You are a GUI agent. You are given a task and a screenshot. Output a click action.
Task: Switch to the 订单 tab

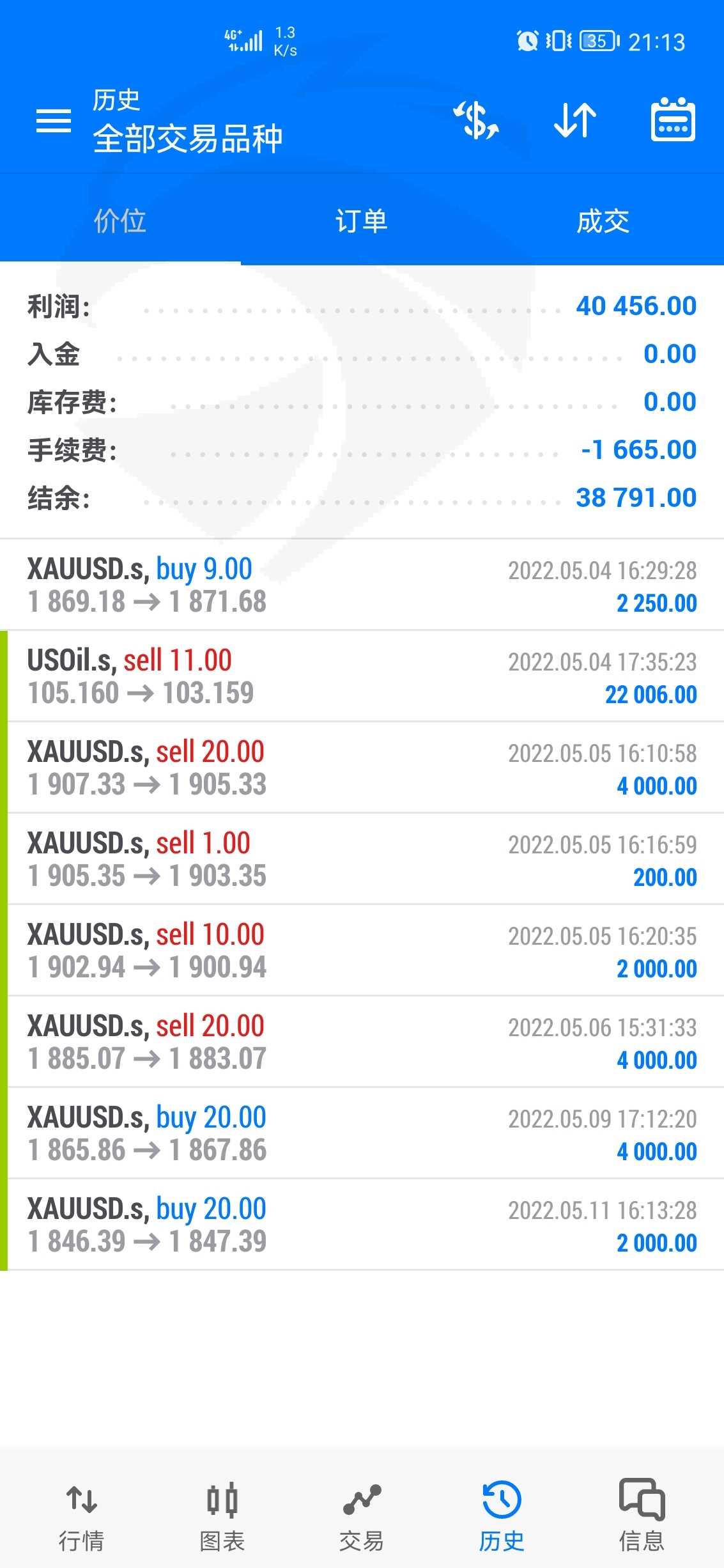tap(362, 221)
